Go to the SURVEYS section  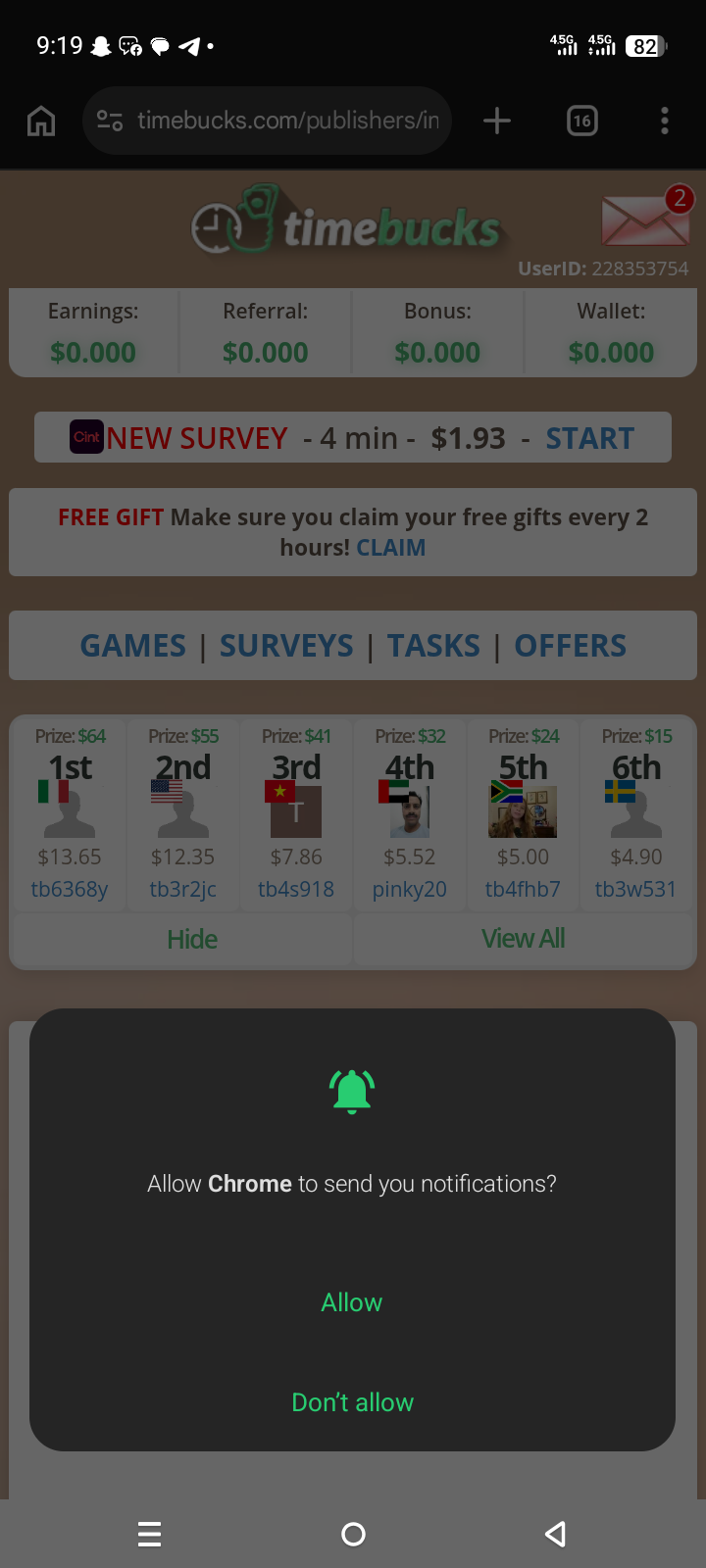286,646
